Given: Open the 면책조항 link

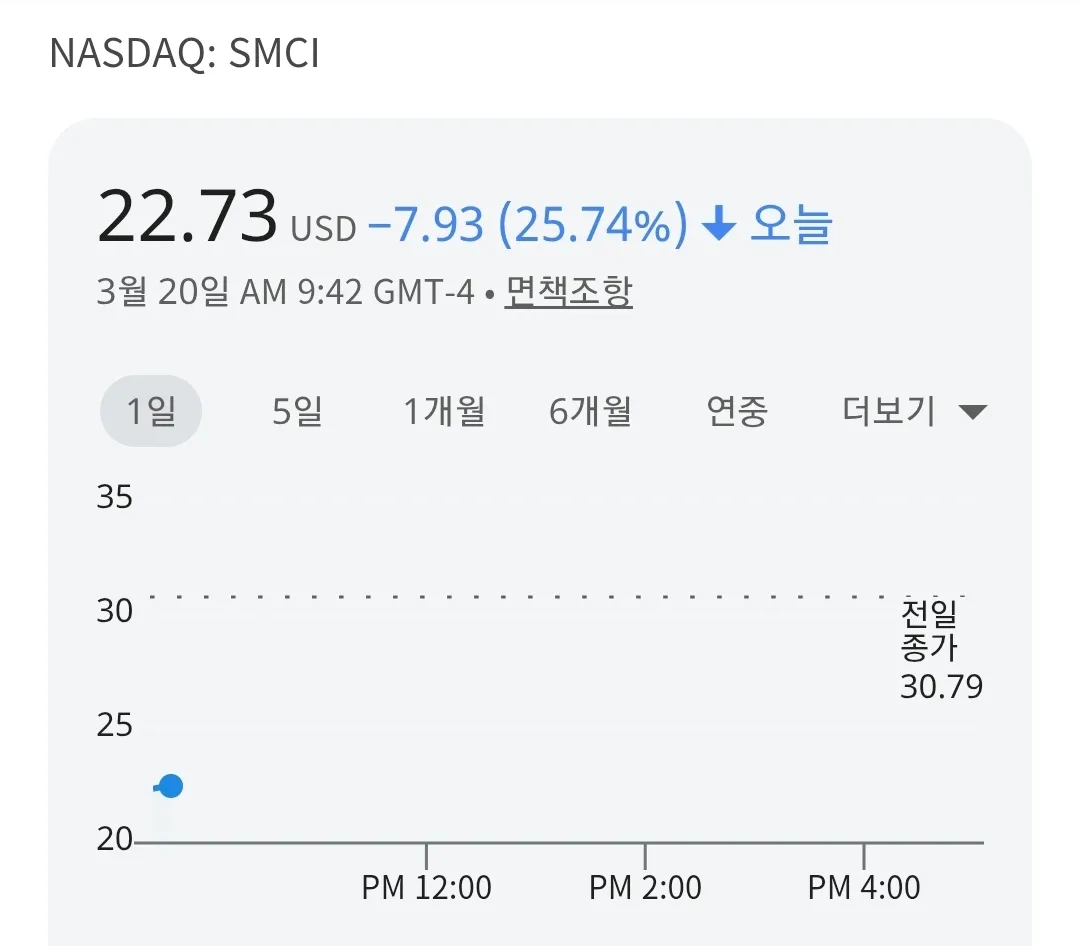Looking at the screenshot, I should 568,292.
